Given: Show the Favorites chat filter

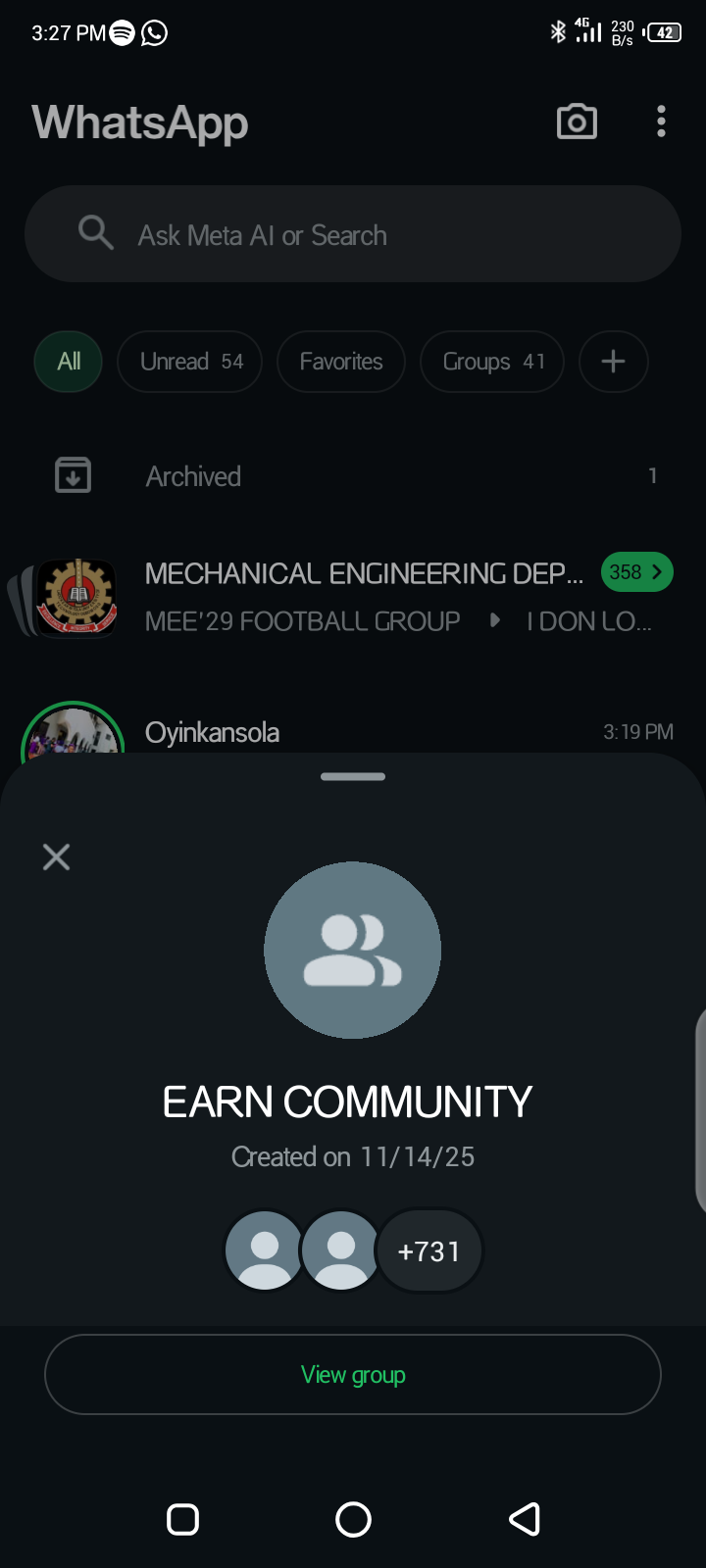Looking at the screenshot, I should click(x=341, y=362).
